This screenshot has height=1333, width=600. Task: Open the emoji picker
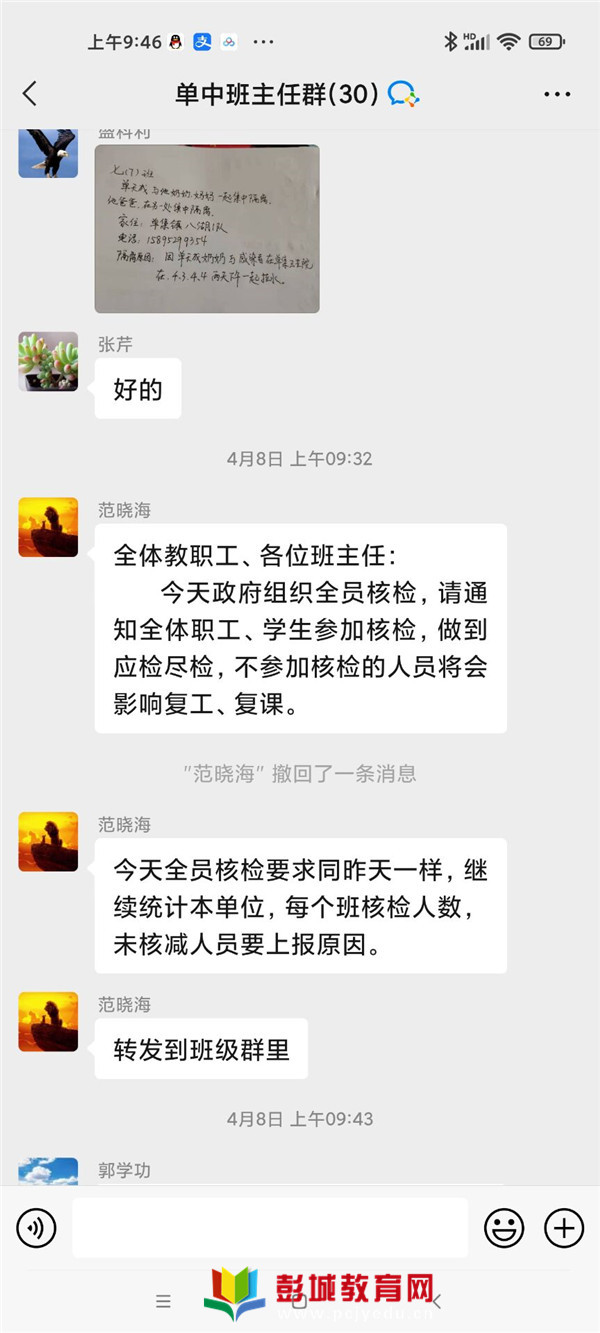504,1227
